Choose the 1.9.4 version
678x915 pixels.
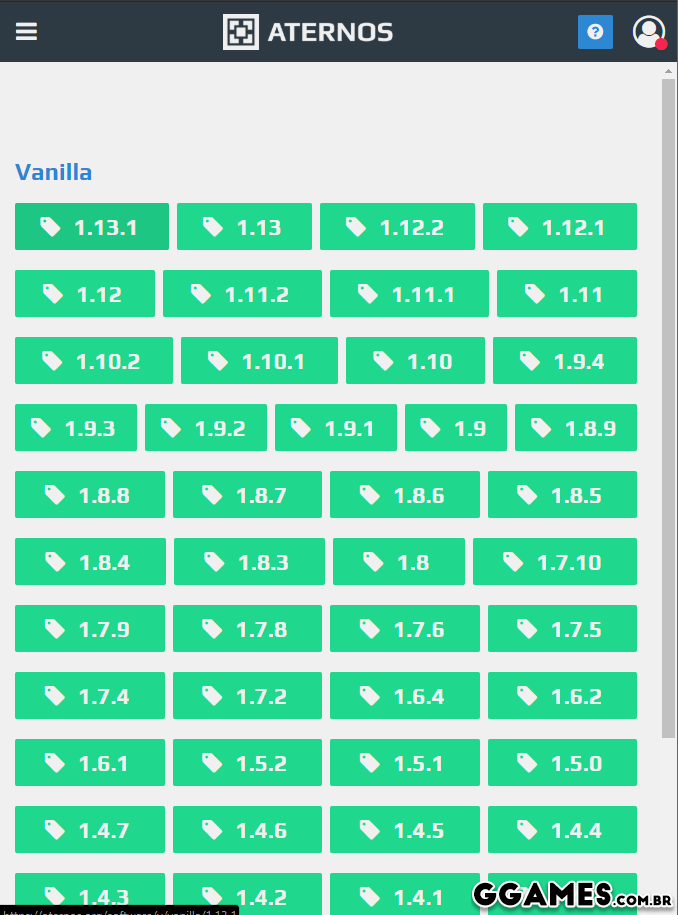(565, 361)
